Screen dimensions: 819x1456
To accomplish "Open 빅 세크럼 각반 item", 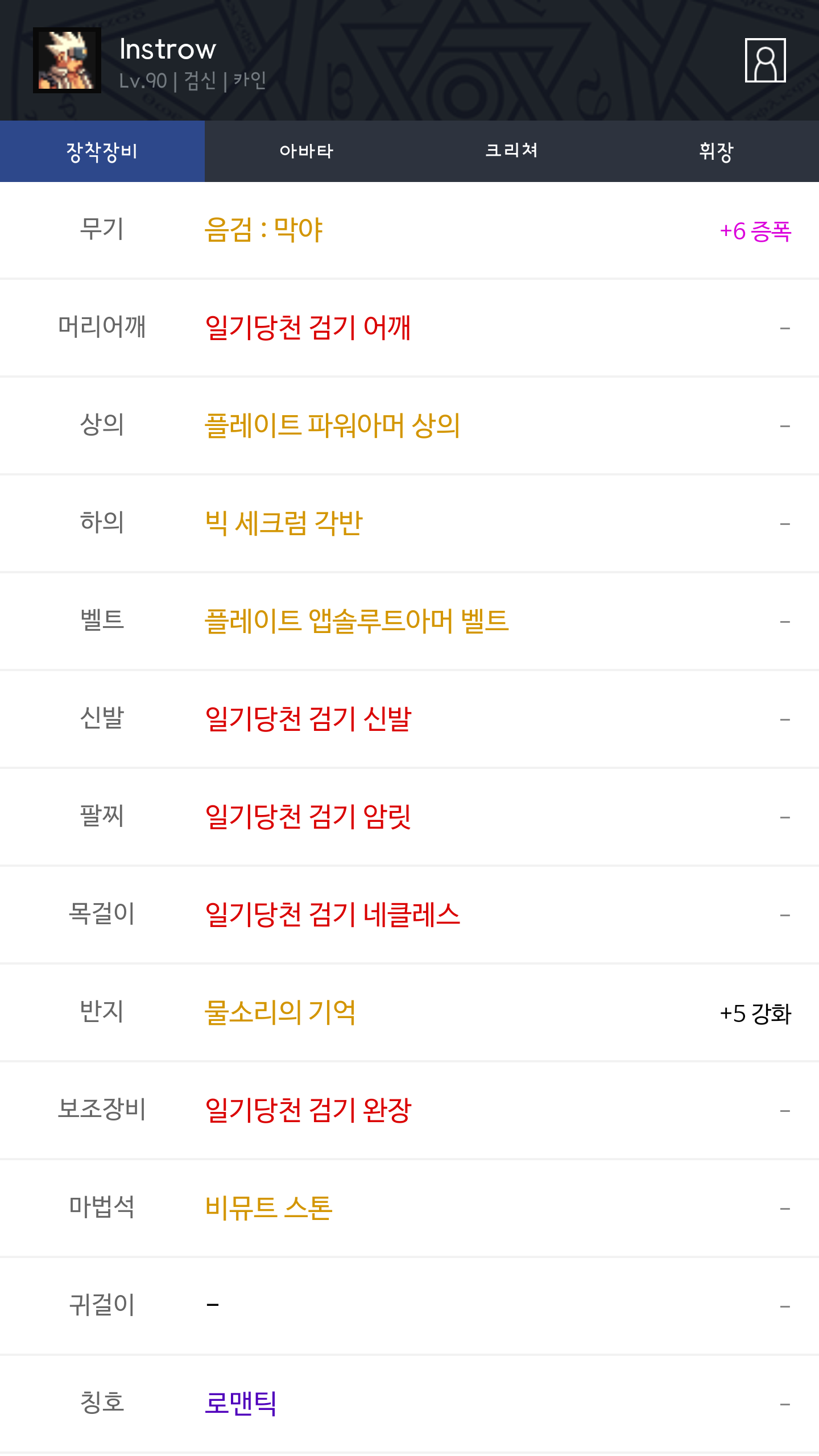I will tap(283, 523).
